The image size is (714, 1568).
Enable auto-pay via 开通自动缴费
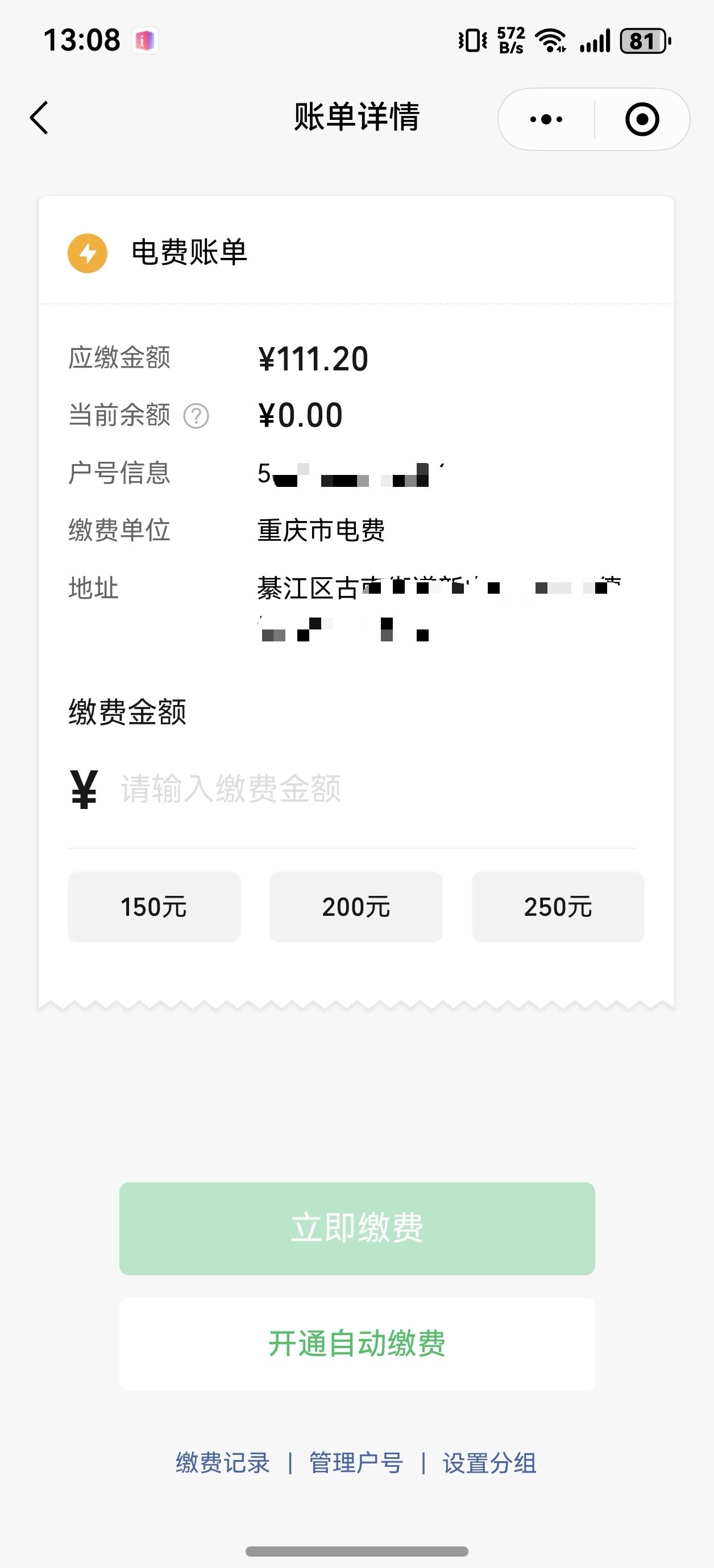[357, 1344]
